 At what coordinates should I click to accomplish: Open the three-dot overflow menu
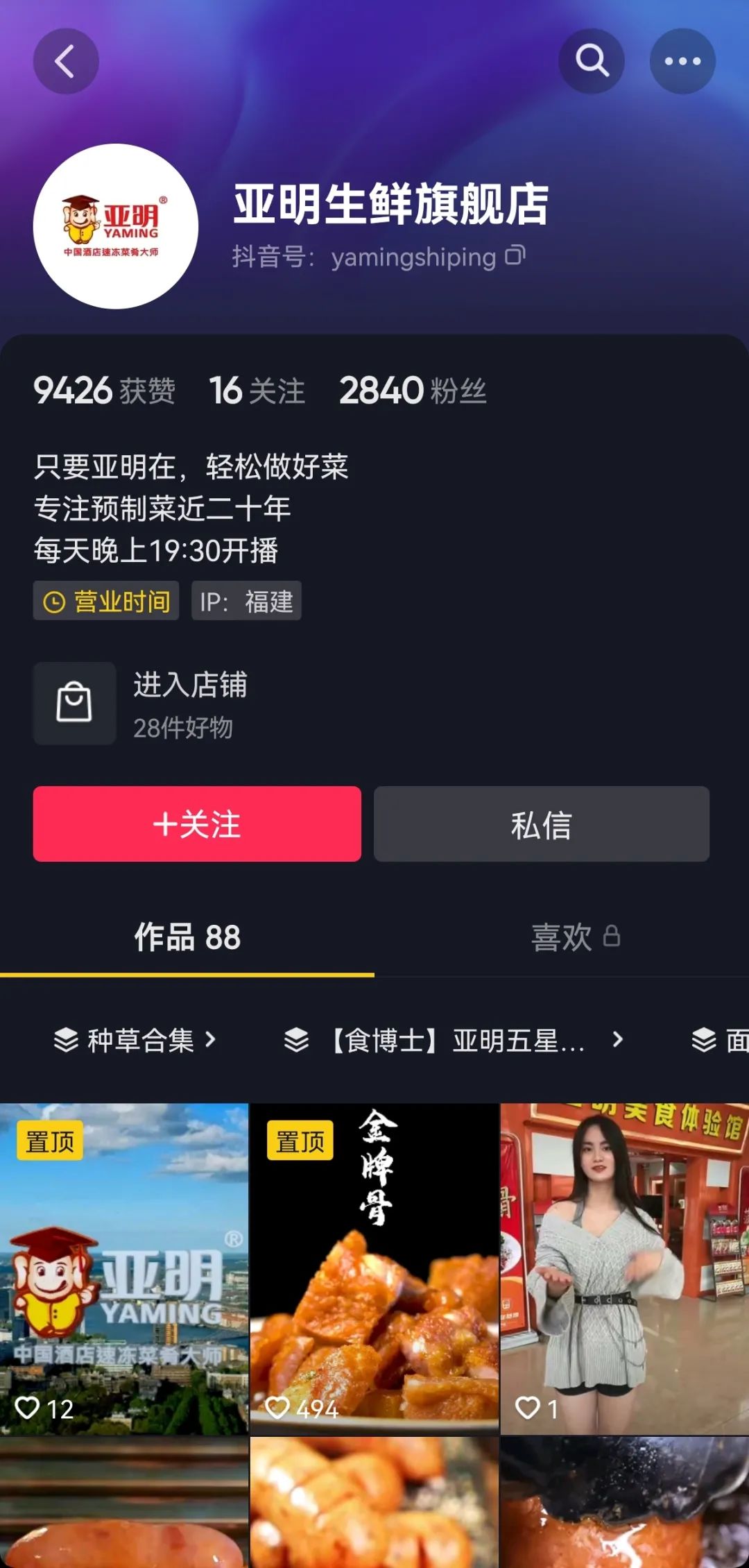coord(682,61)
